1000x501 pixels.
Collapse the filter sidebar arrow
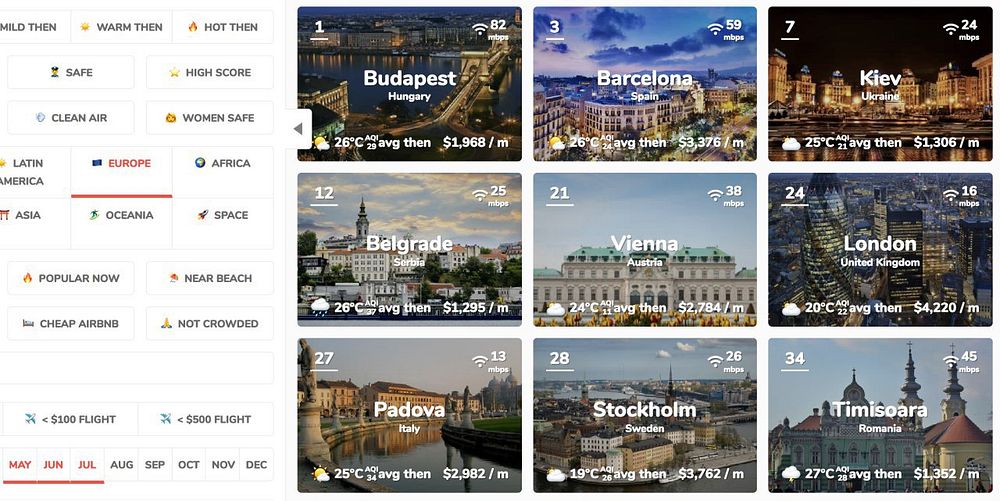pos(298,129)
